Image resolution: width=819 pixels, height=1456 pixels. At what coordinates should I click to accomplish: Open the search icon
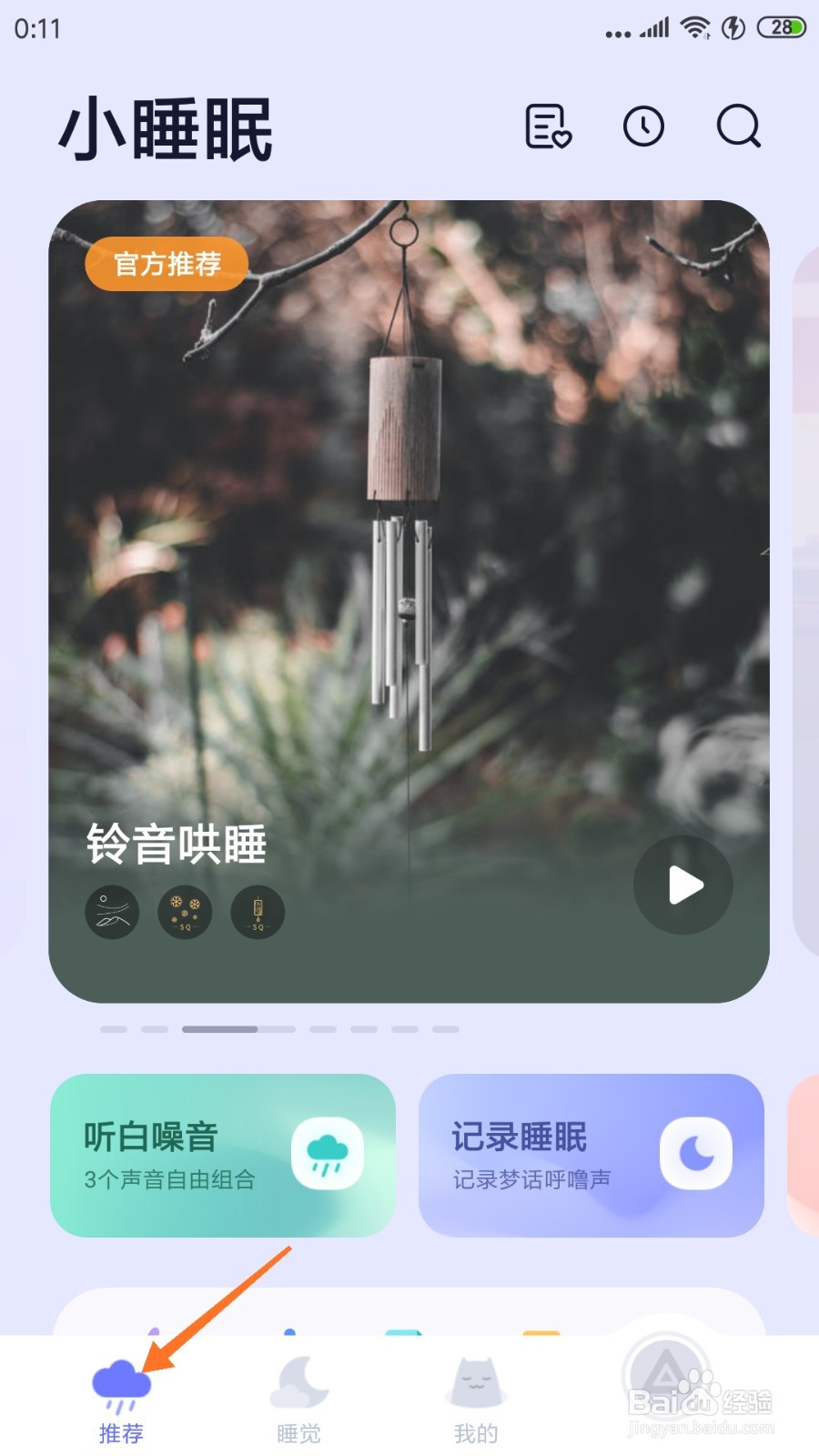738,127
